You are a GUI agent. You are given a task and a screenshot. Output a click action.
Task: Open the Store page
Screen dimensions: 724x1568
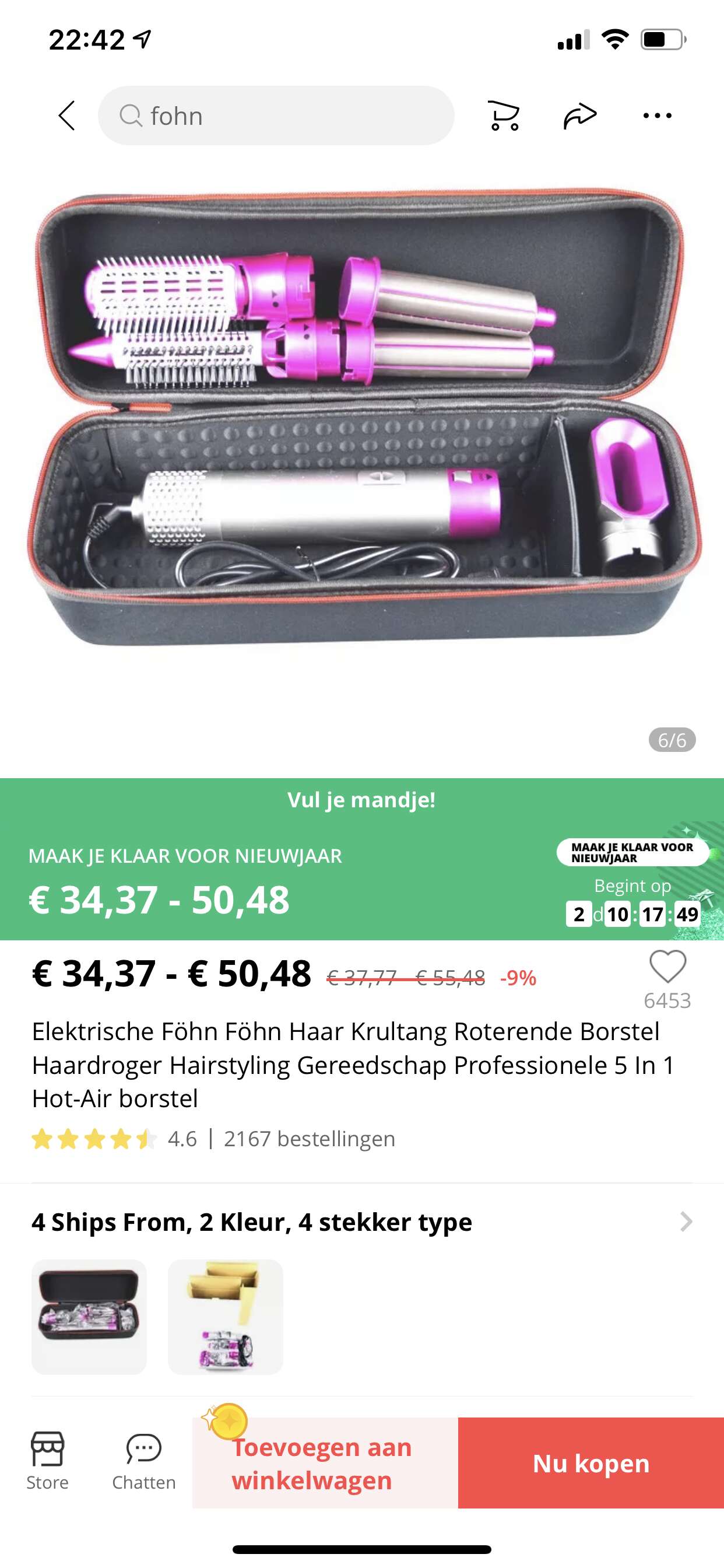point(47,1461)
